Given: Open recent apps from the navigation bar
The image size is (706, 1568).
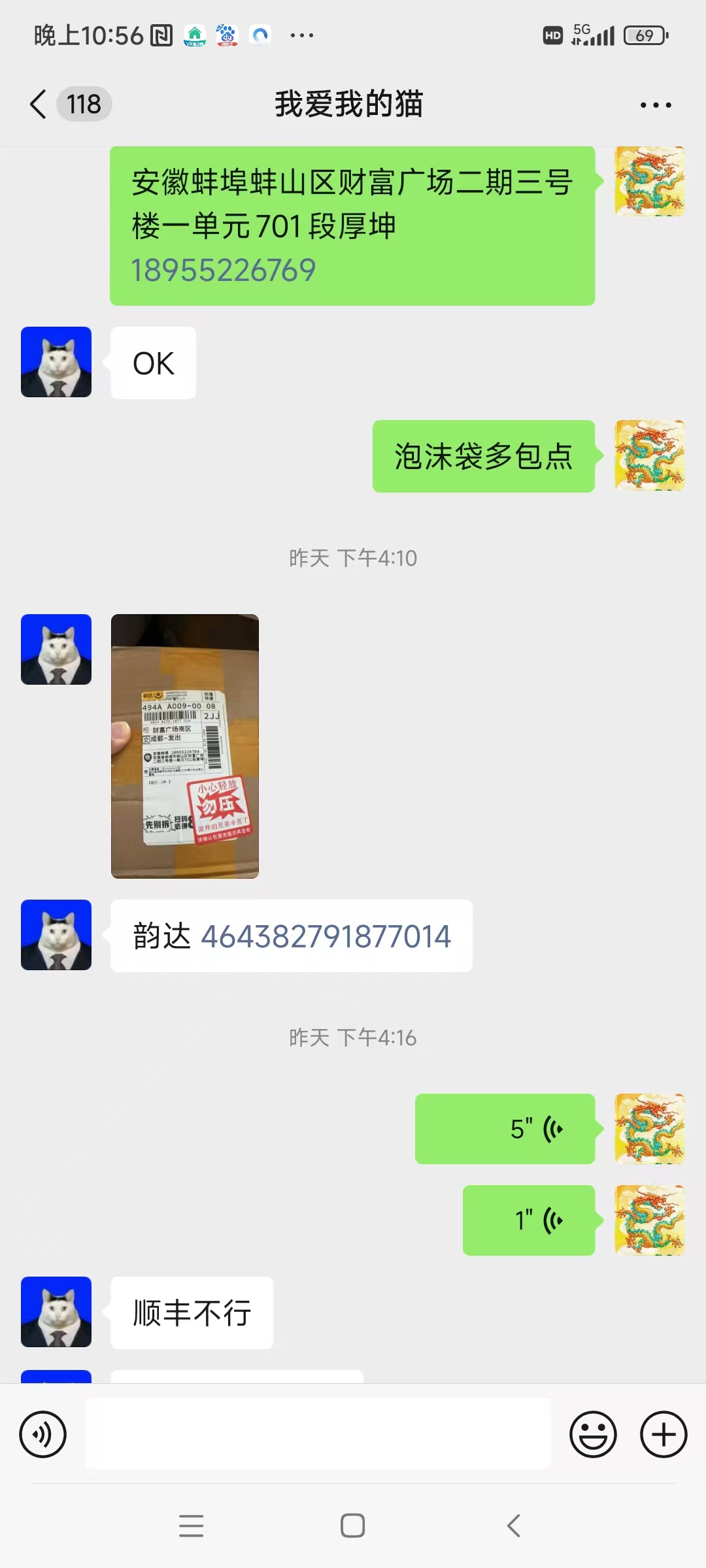Looking at the screenshot, I should tap(191, 1526).
